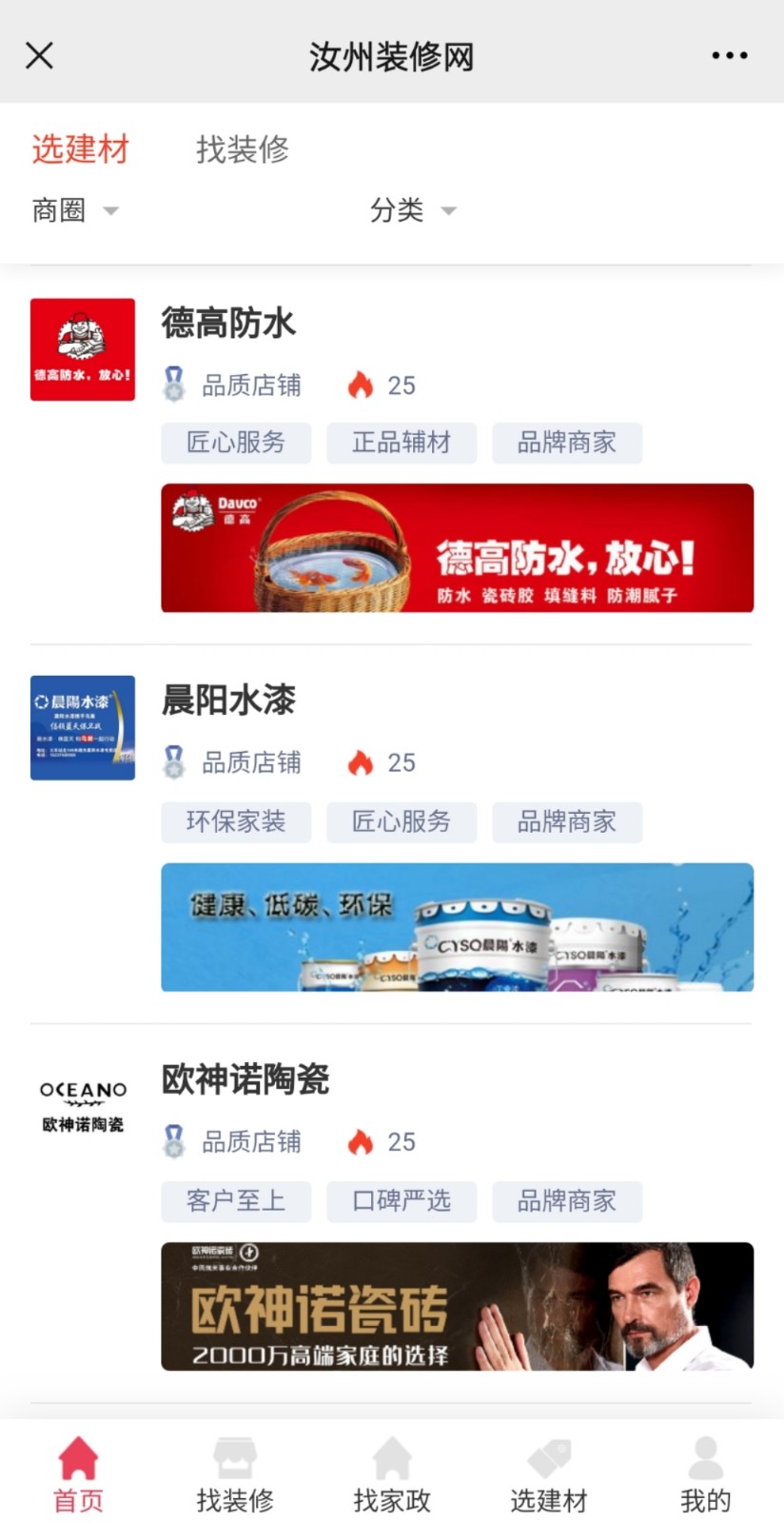Expand the 商圈 dropdown filter
This screenshot has width=784, height=1523.
pos(76,210)
